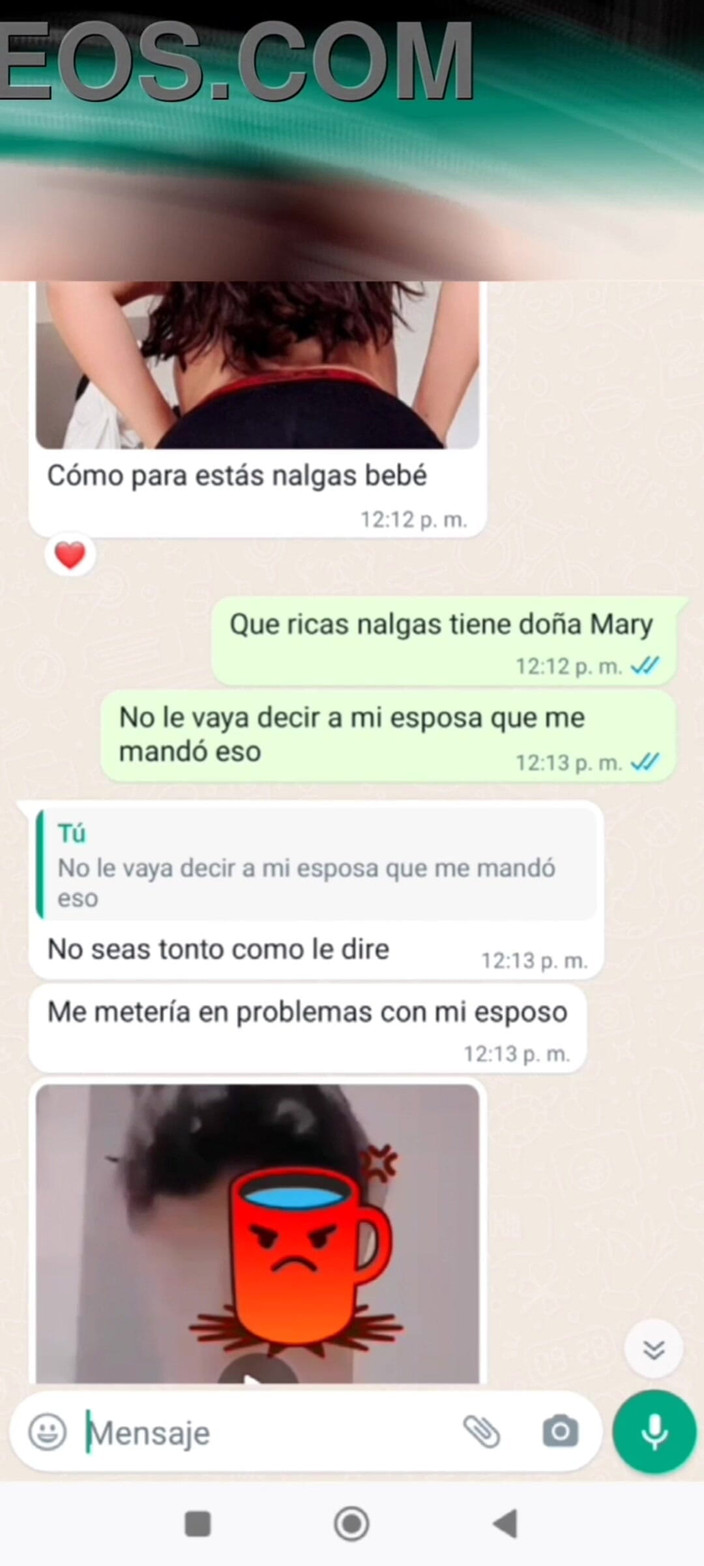Screen dimensions: 704x1566
Task: Tap the heart reaction under the photo message
Action: pyautogui.click(x=69, y=555)
